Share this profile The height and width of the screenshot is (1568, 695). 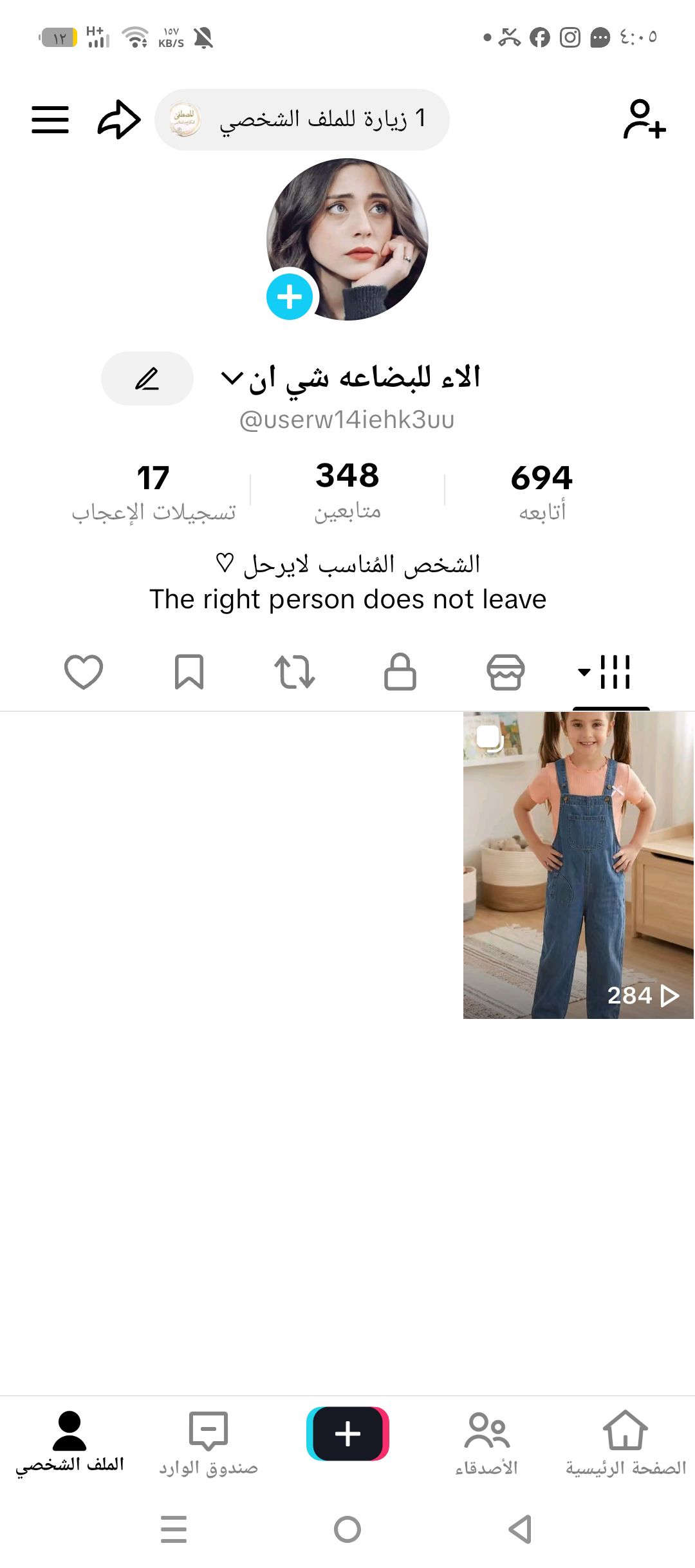(119, 120)
